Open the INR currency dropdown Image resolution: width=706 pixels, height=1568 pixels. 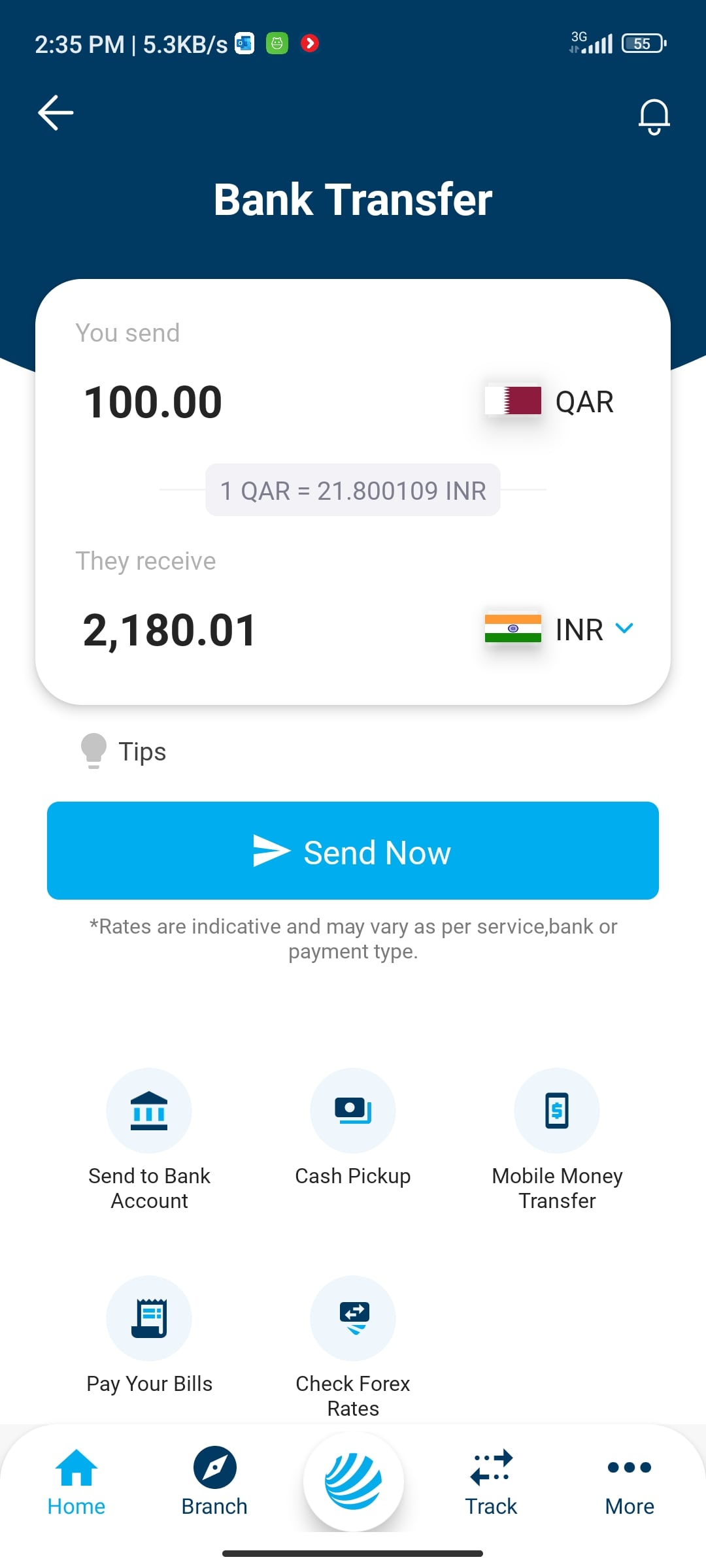click(x=592, y=629)
